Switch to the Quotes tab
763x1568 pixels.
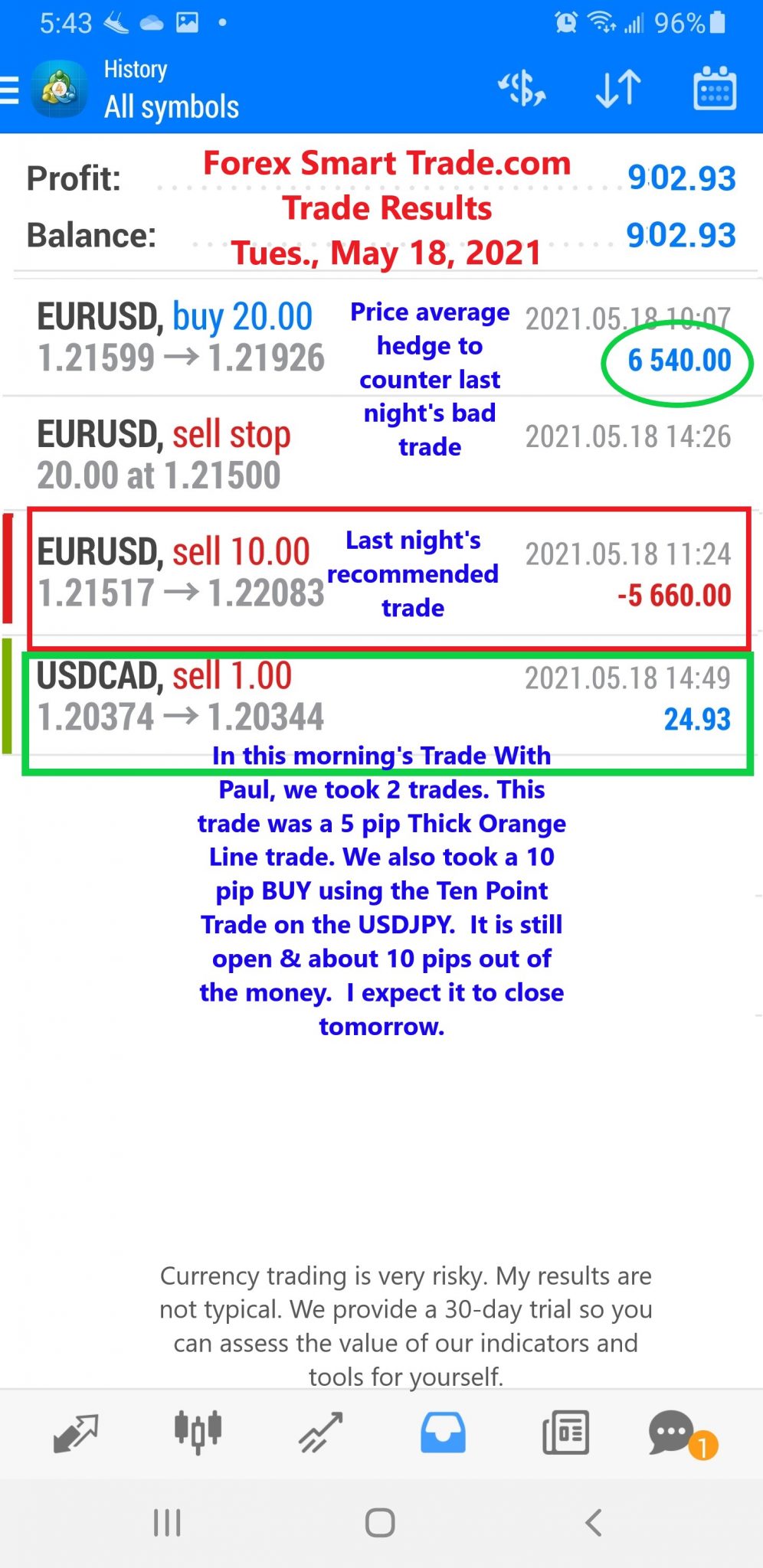coord(75,1433)
